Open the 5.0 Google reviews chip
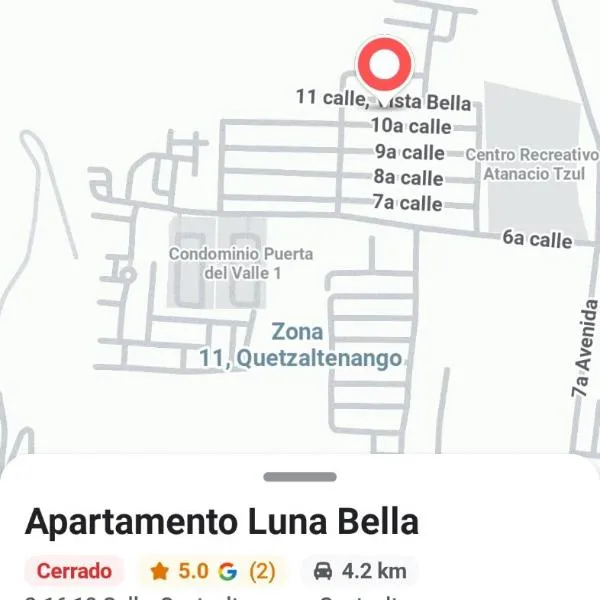 (212, 571)
